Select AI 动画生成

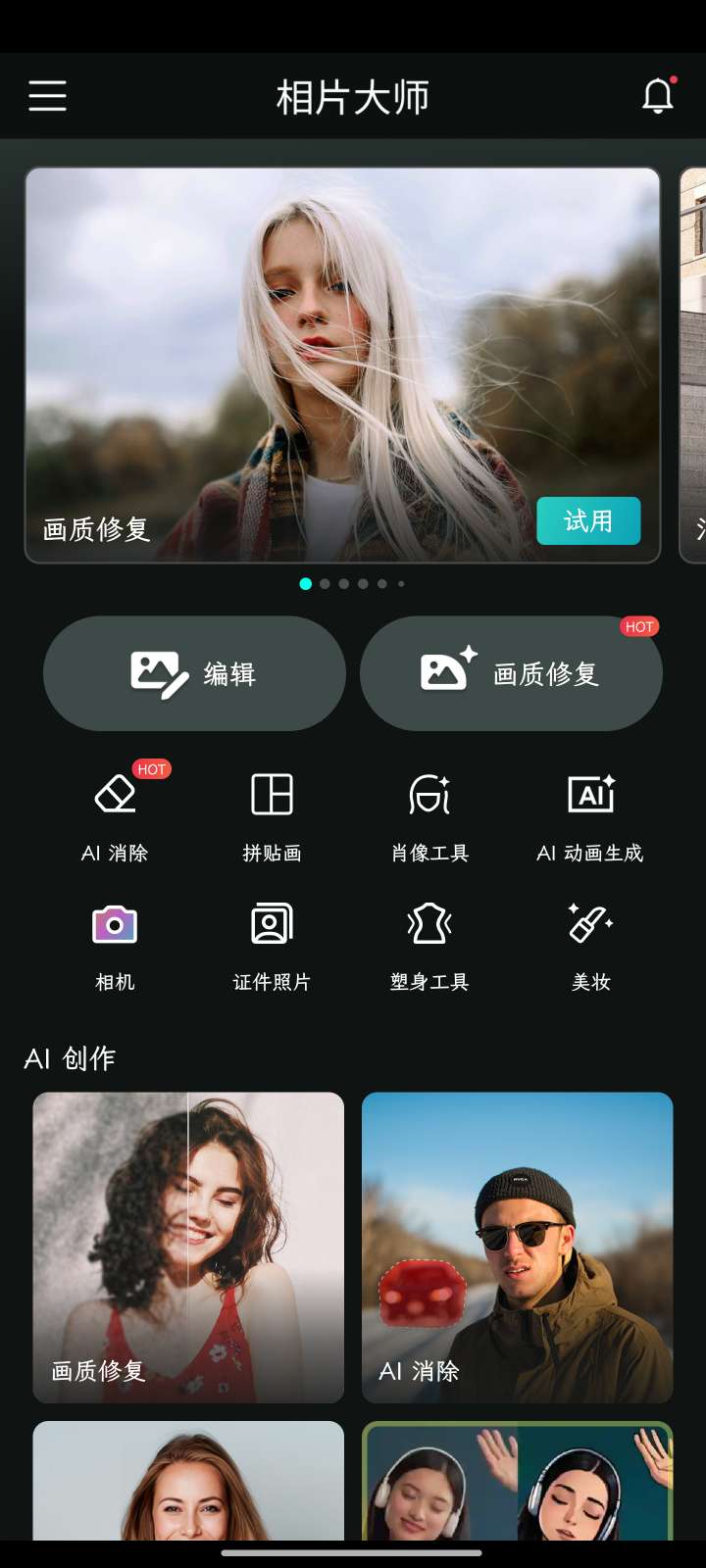click(x=590, y=811)
